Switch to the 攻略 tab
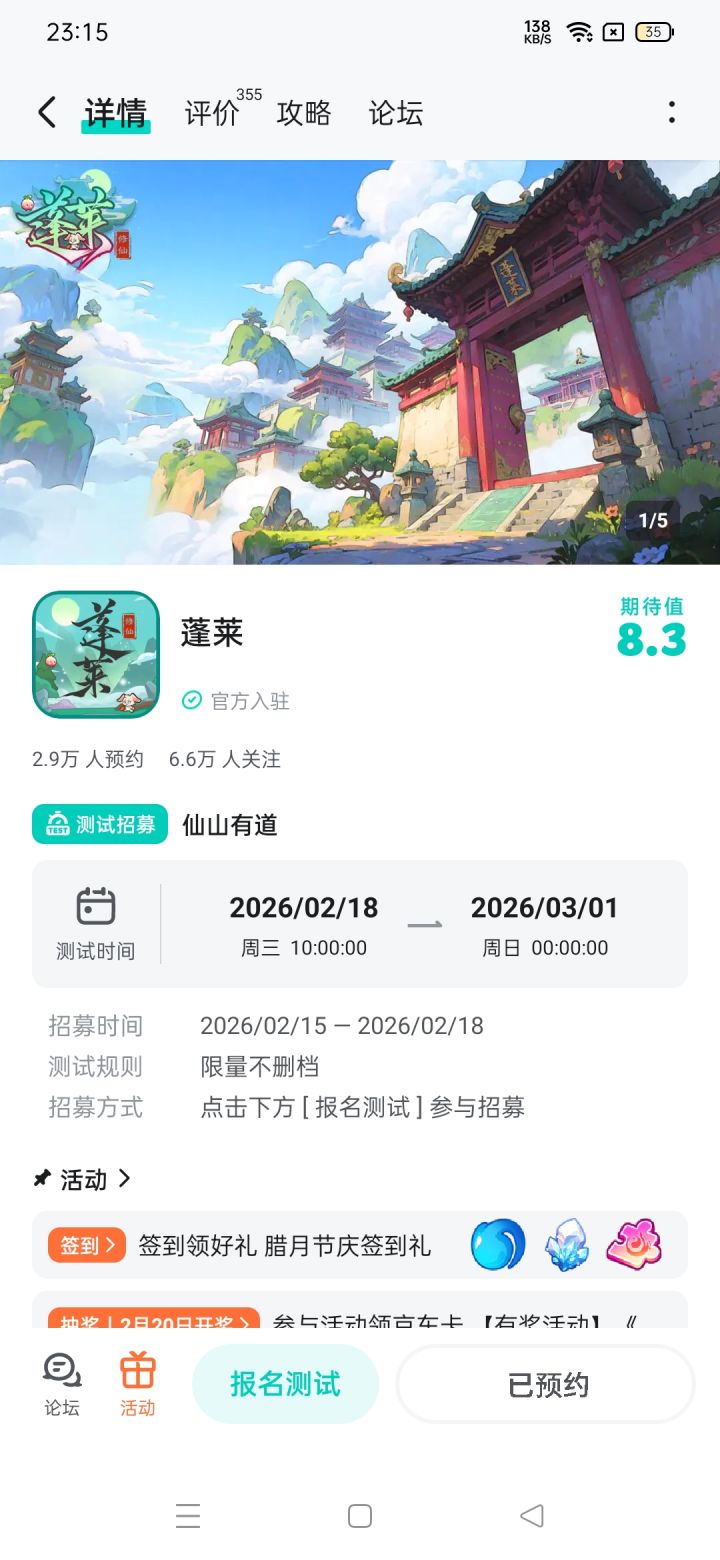Screen dimensions: 720x1560 [304, 113]
